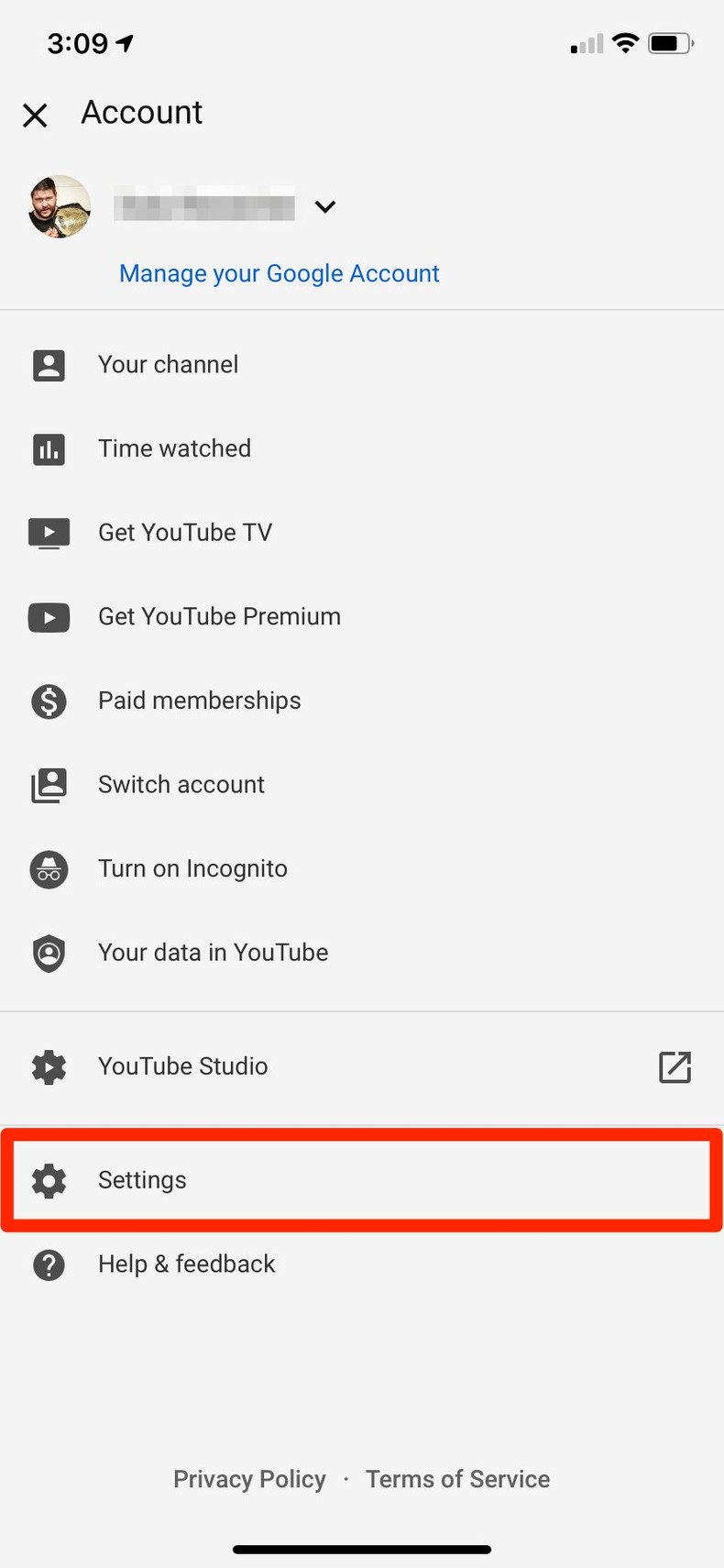Open Manage your Google Account
This screenshot has height=1568, width=724.
point(279,273)
